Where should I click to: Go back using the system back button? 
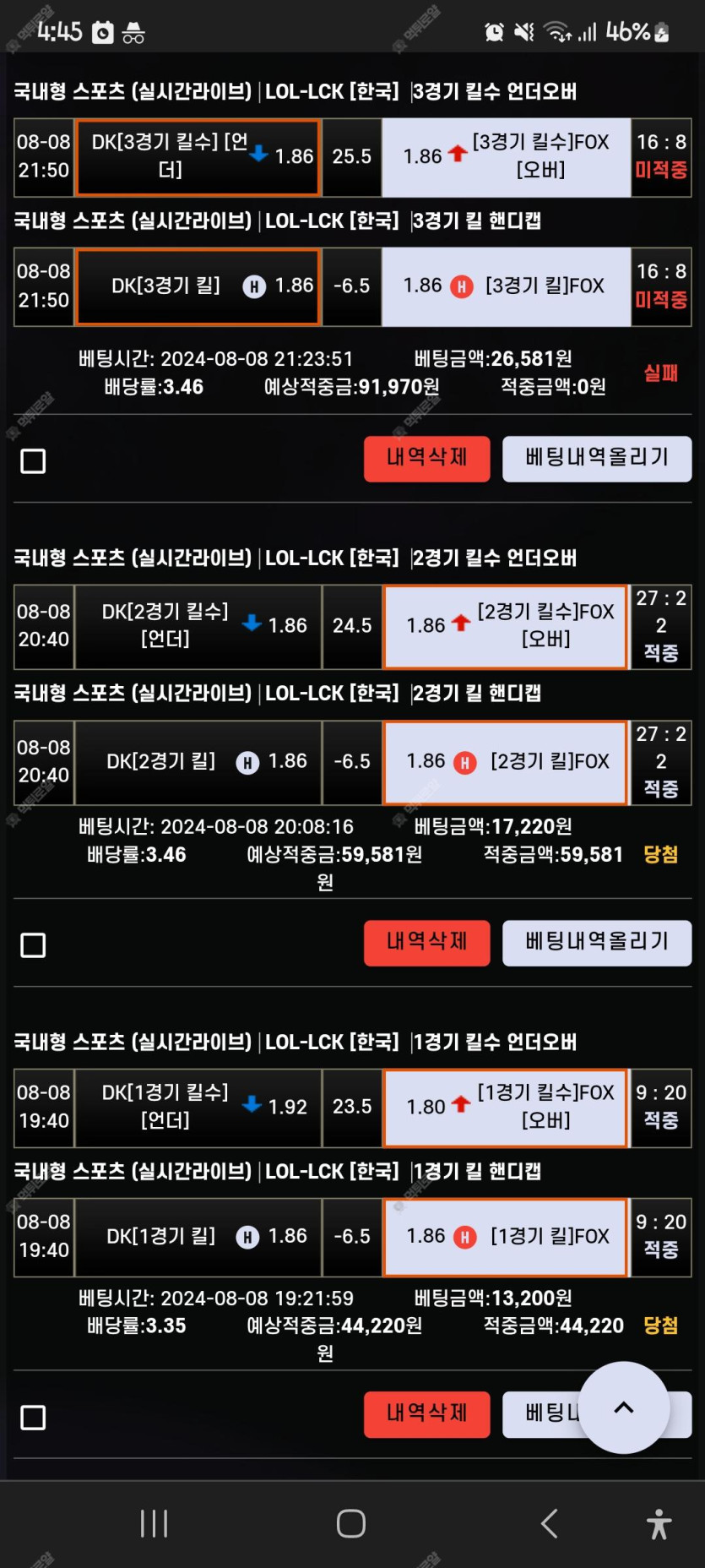549,1523
